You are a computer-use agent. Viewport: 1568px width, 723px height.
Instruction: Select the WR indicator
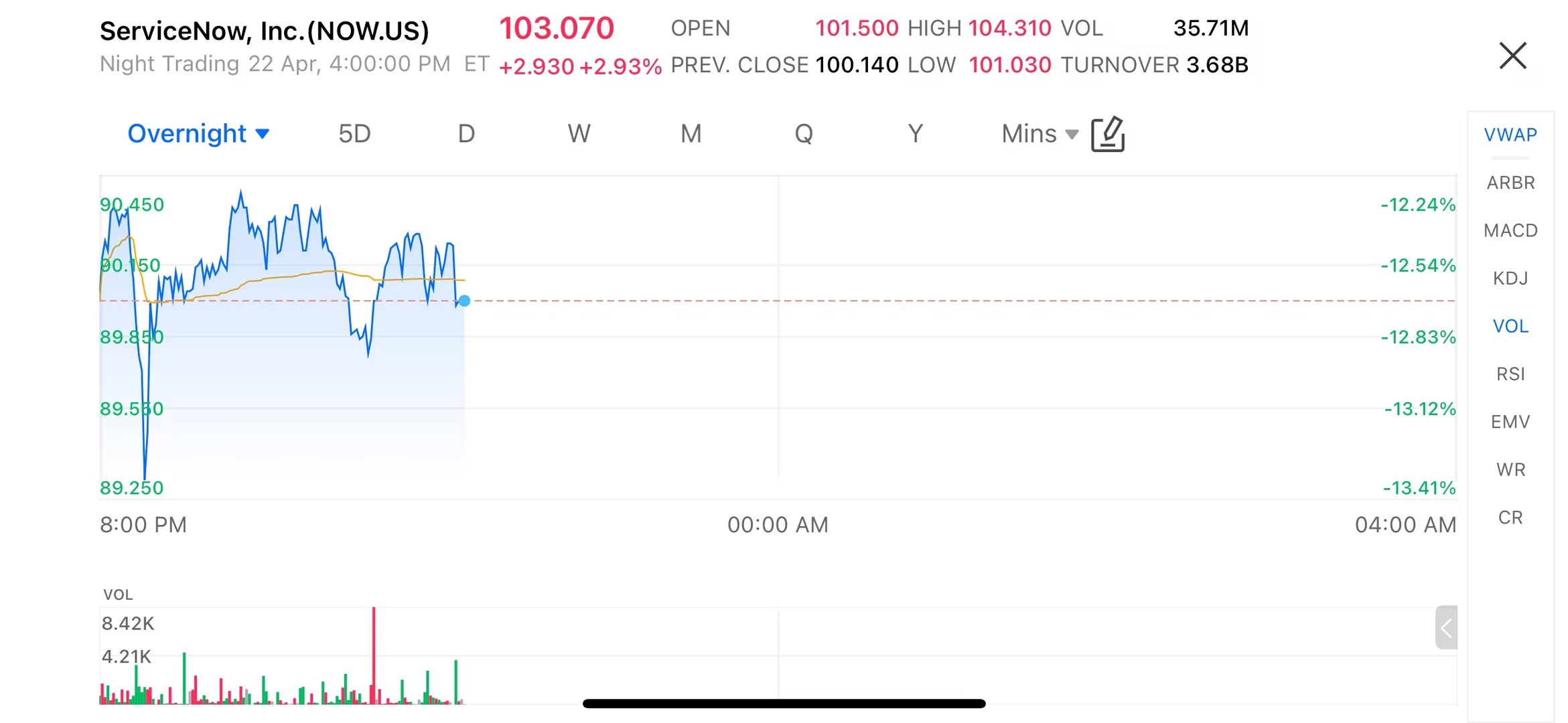tap(1510, 470)
